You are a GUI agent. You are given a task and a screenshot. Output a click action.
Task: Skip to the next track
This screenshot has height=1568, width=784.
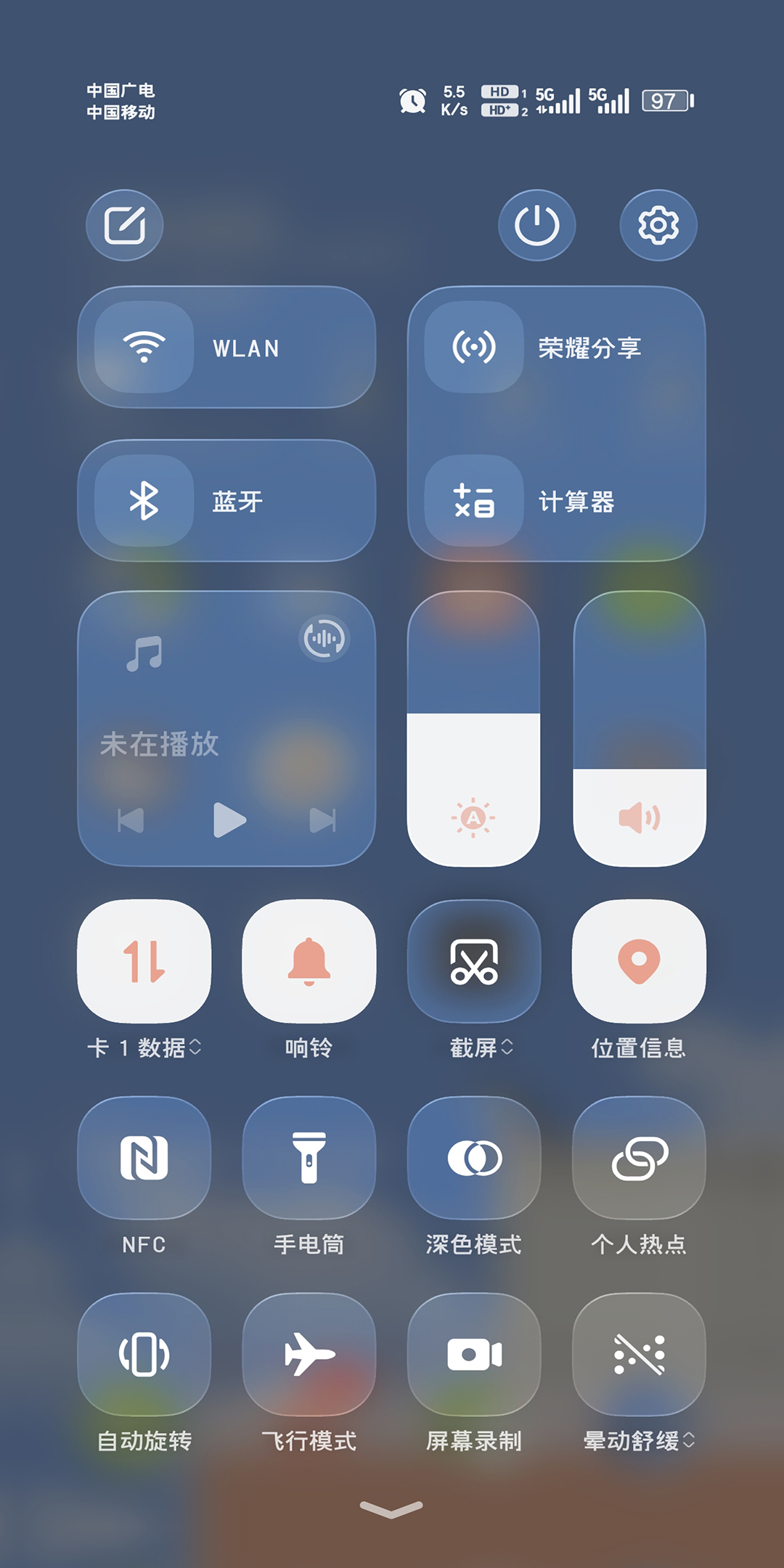(x=322, y=820)
